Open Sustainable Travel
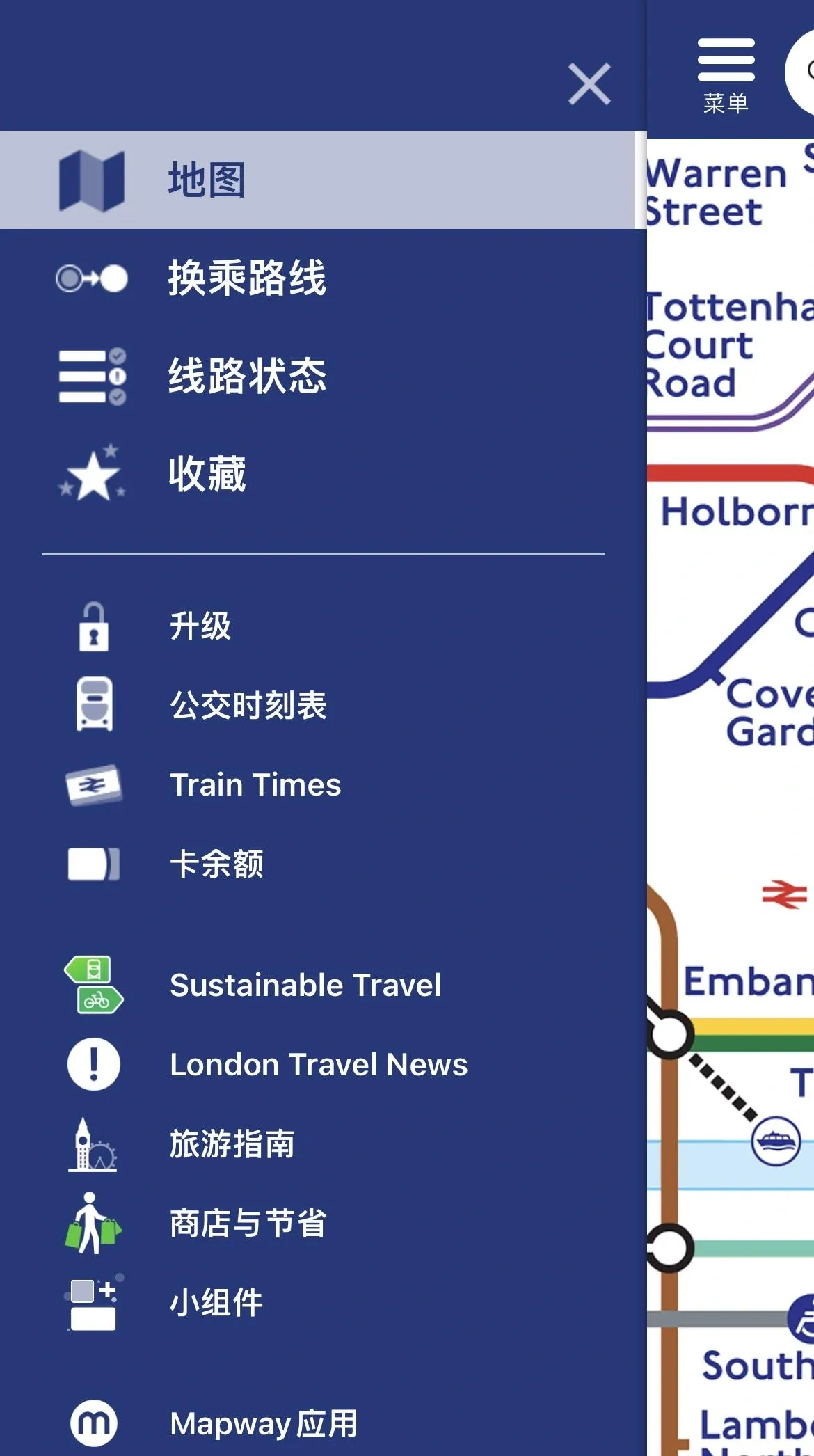The height and width of the screenshot is (1456, 814). 305,985
